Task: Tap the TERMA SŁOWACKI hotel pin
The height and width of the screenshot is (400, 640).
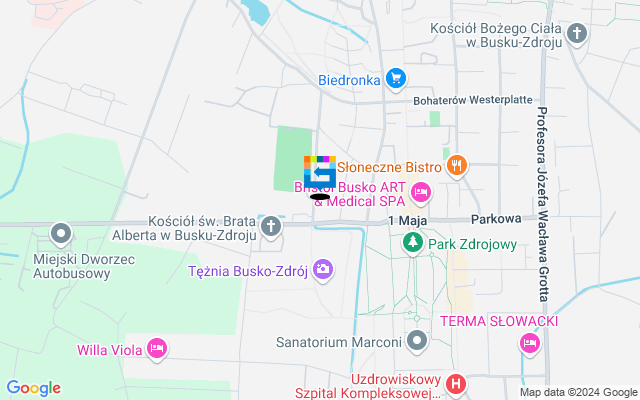Action: point(529,344)
